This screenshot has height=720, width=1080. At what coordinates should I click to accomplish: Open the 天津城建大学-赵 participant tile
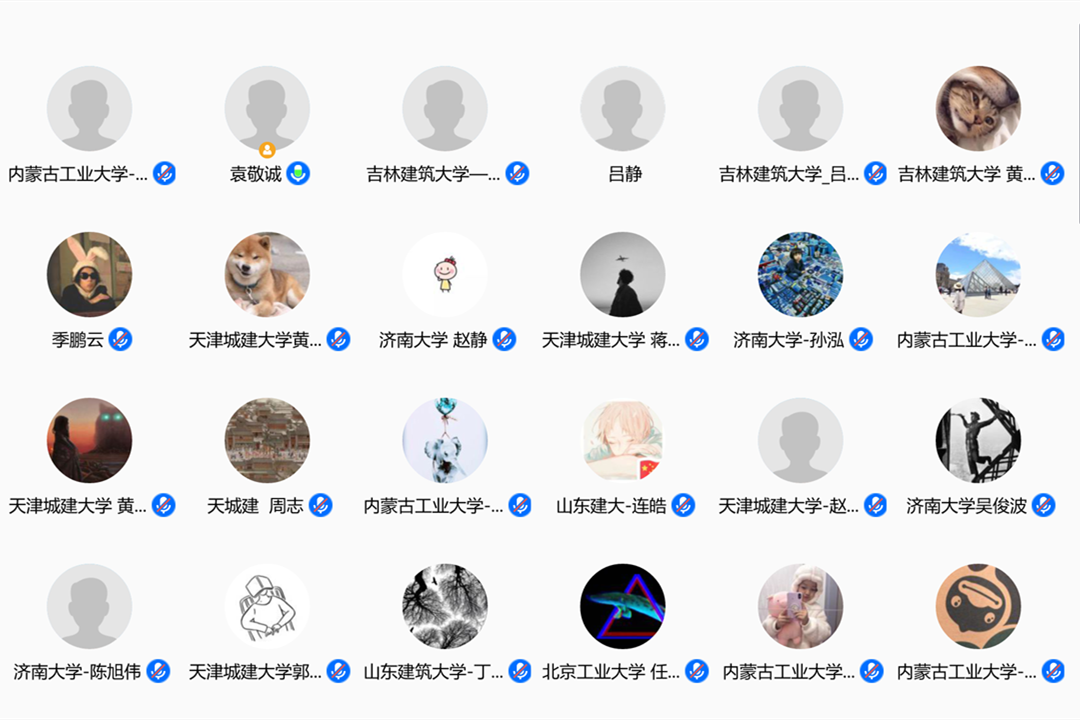pos(800,441)
